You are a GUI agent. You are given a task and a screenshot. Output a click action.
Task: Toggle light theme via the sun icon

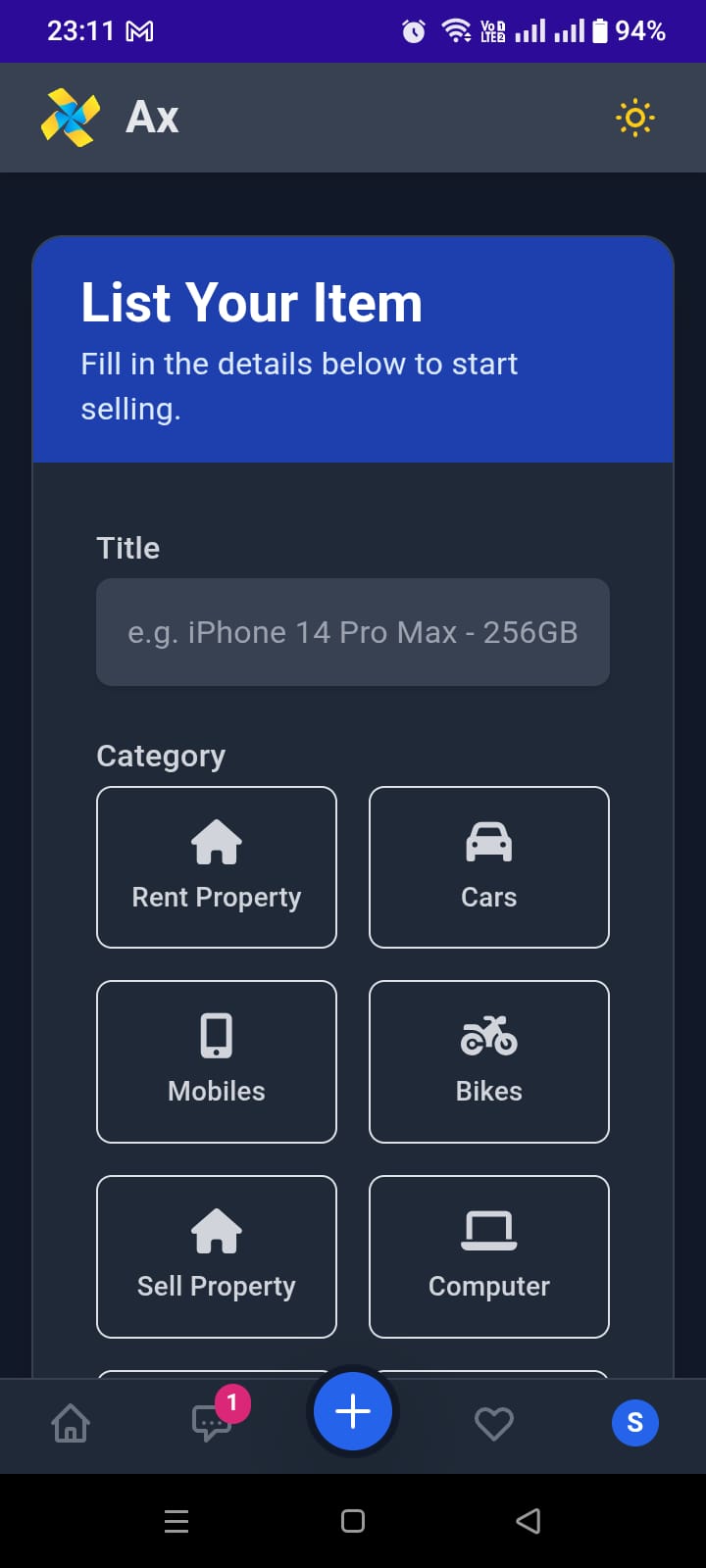[x=634, y=117]
